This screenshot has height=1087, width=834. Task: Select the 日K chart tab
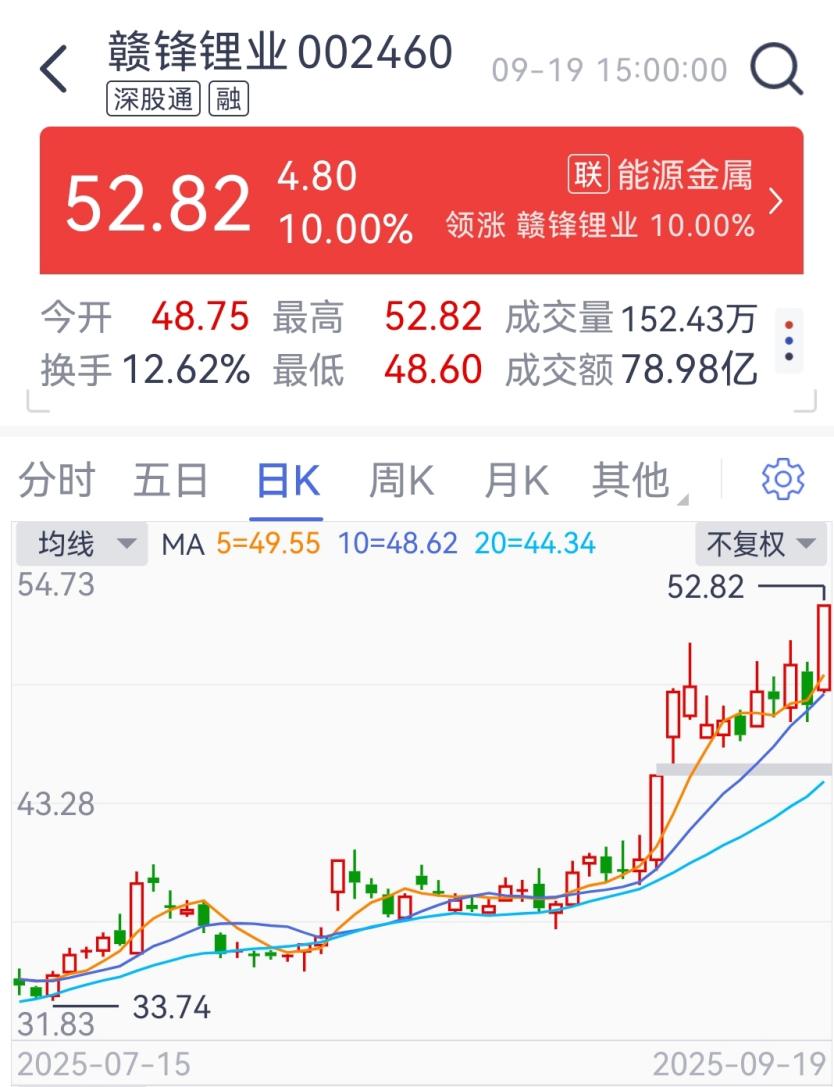[287, 481]
